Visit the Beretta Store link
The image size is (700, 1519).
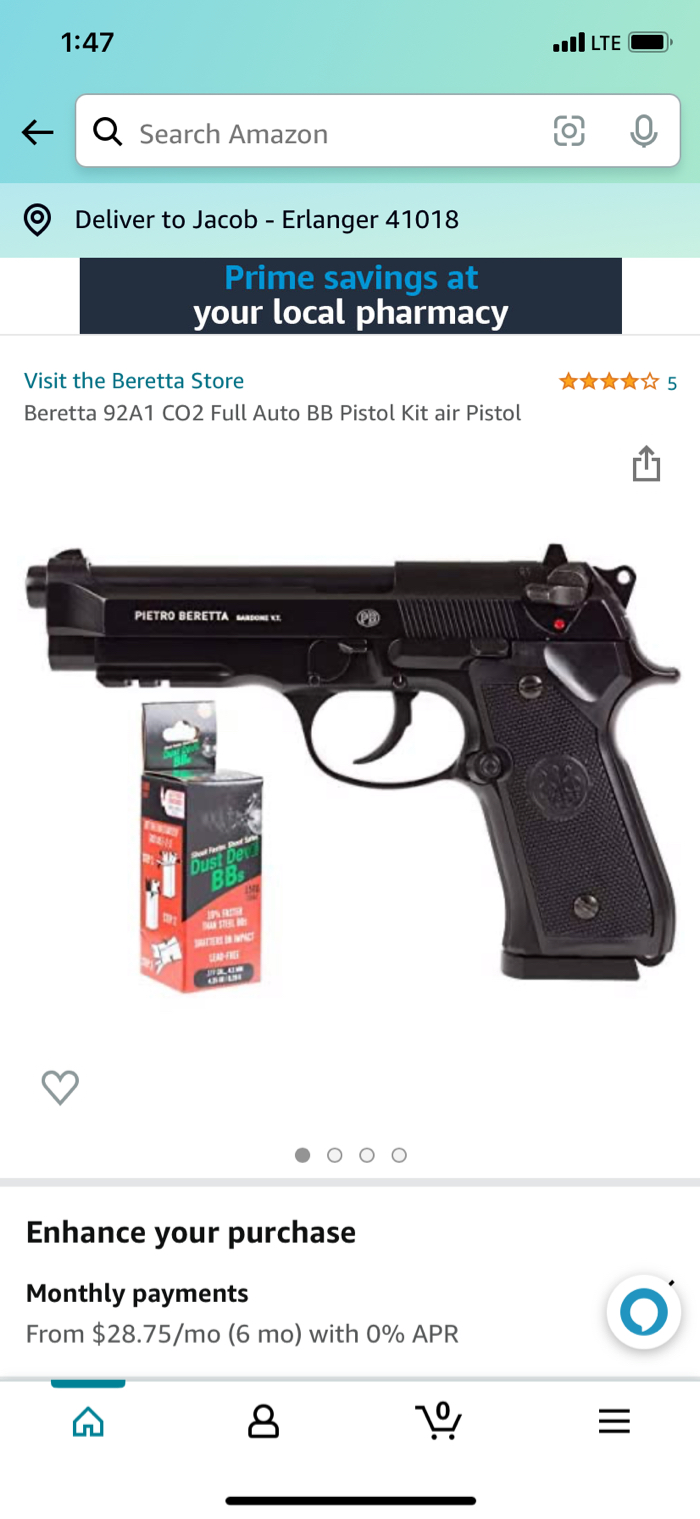coord(134,381)
